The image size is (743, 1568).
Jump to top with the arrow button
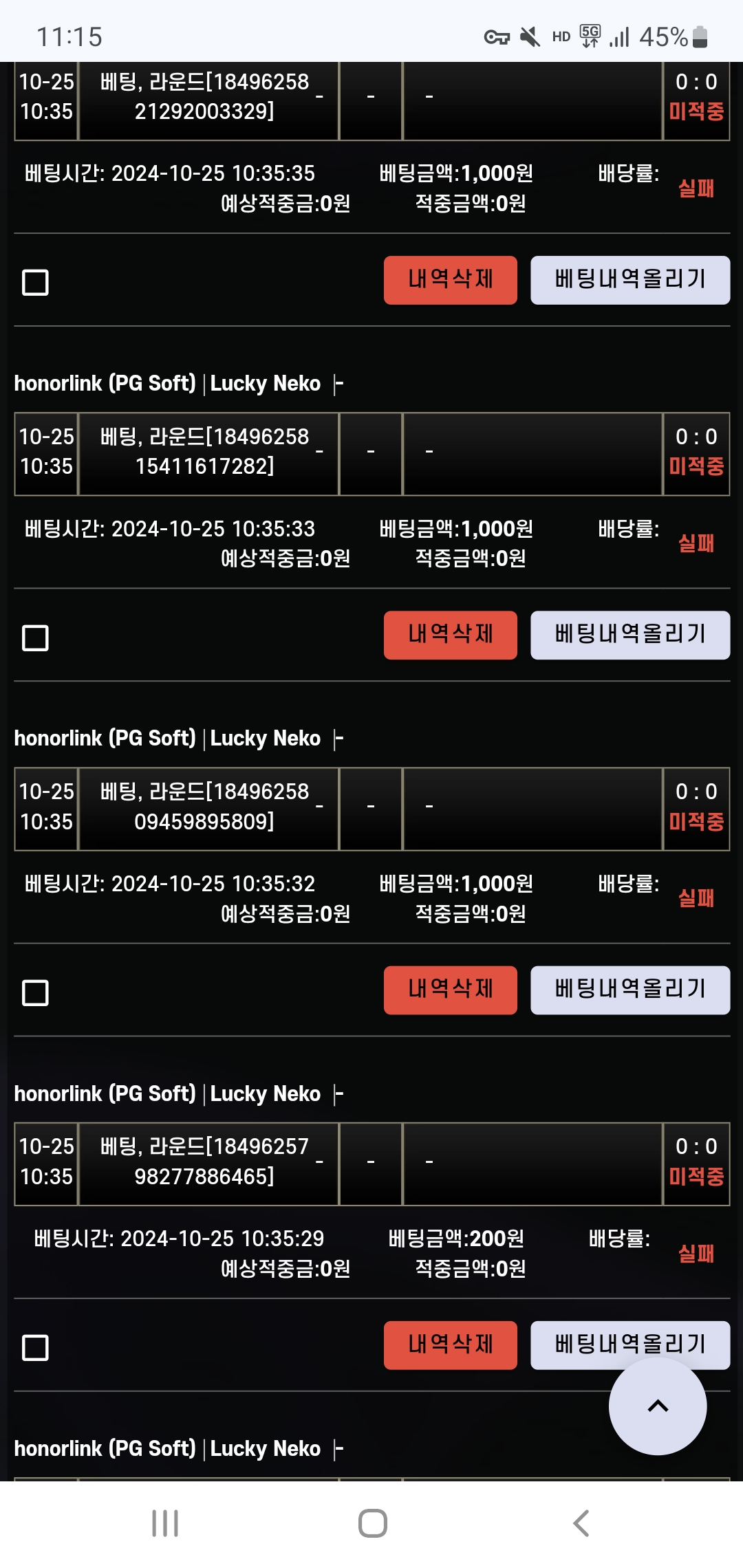tap(658, 1406)
